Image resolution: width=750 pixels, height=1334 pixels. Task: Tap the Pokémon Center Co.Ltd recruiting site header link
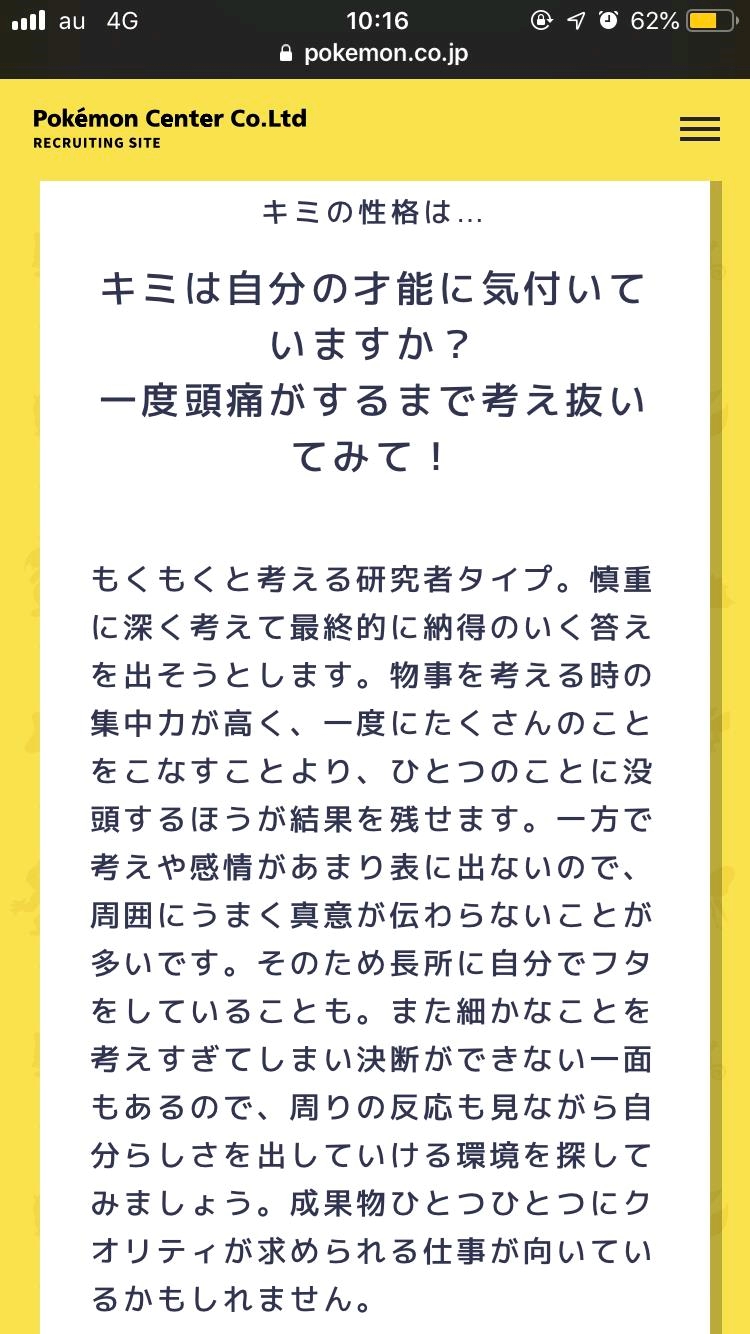pos(170,127)
